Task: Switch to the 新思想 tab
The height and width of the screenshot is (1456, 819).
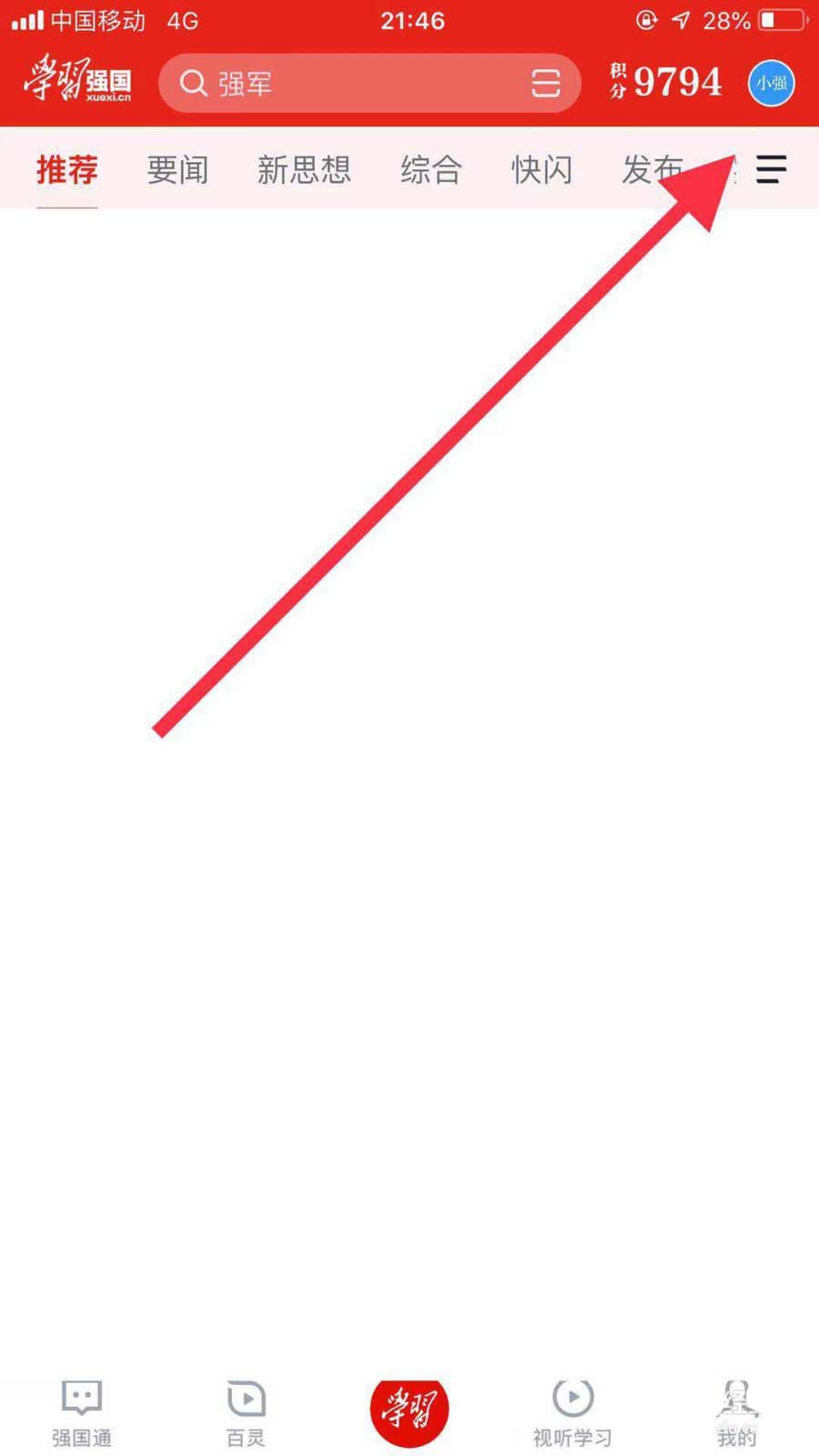Action: [x=304, y=170]
